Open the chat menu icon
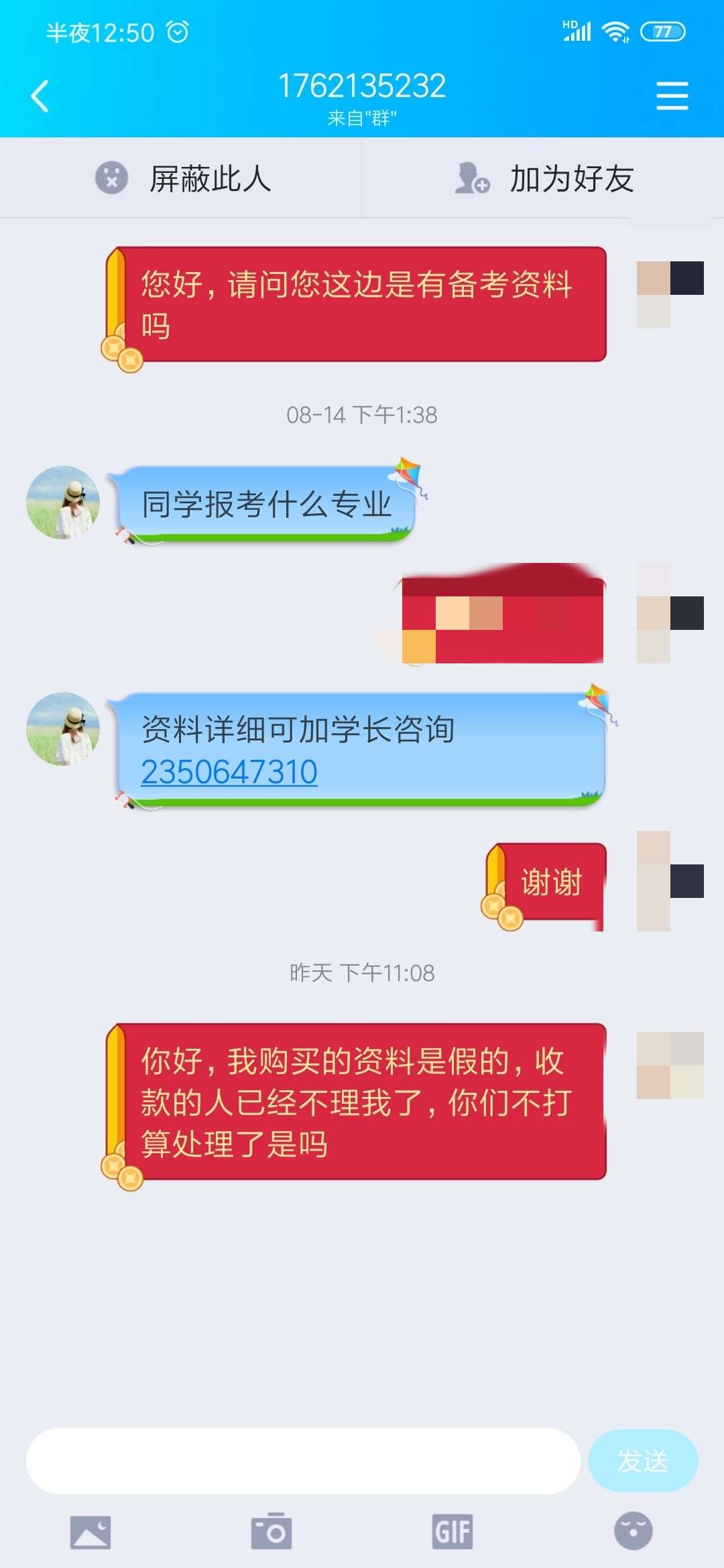 point(672,96)
